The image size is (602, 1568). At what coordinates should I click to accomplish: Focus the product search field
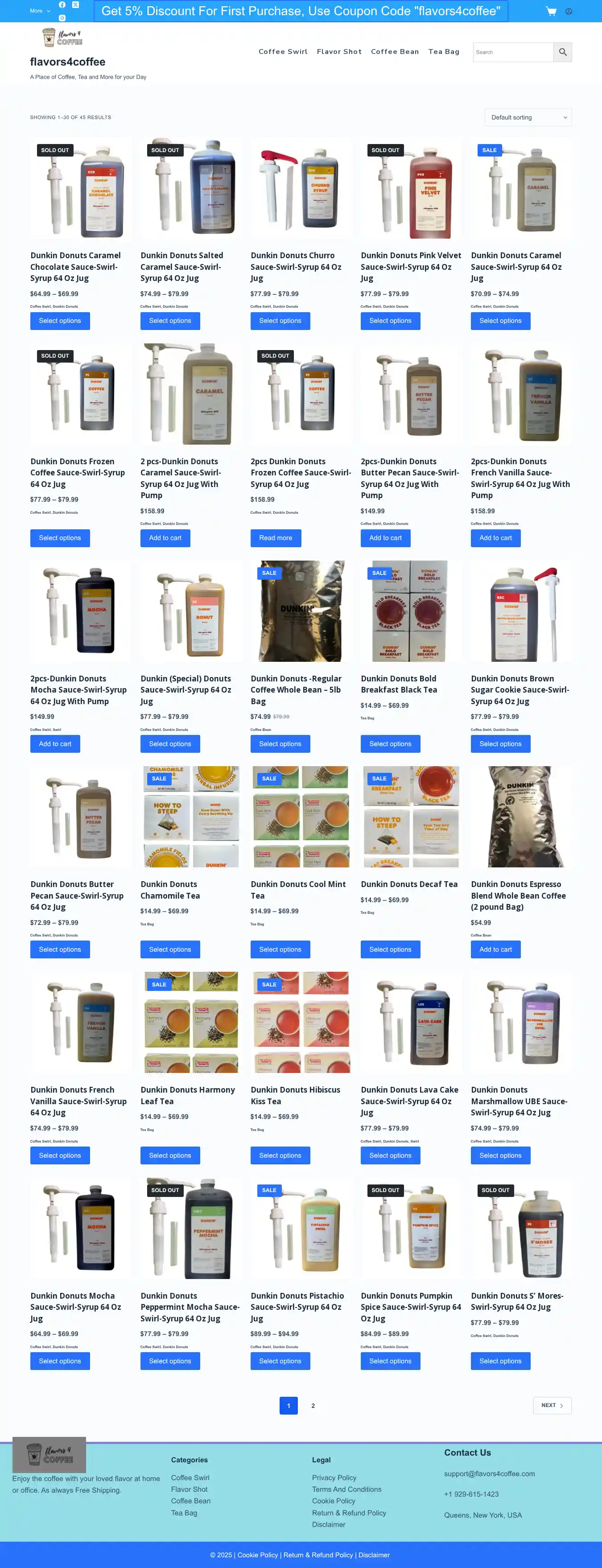[512, 52]
